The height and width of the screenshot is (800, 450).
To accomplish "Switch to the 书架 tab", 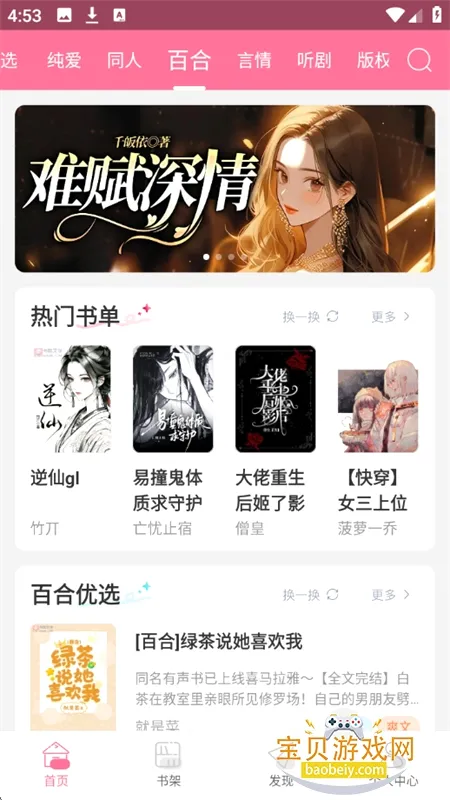I will pyautogui.click(x=168, y=764).
